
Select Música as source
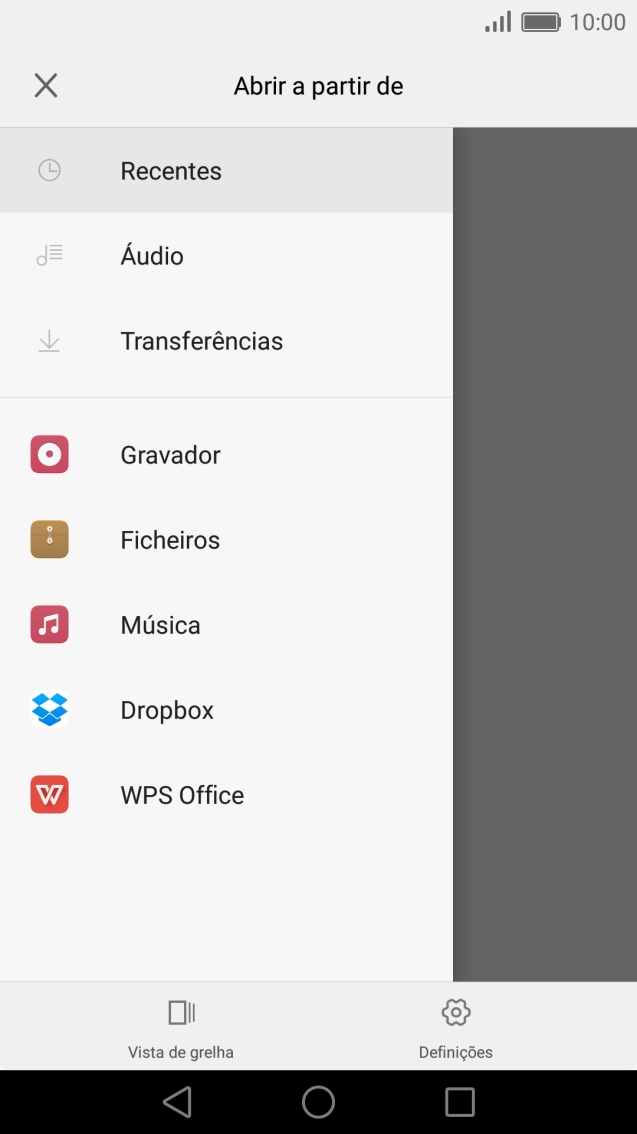pos(226,625)
